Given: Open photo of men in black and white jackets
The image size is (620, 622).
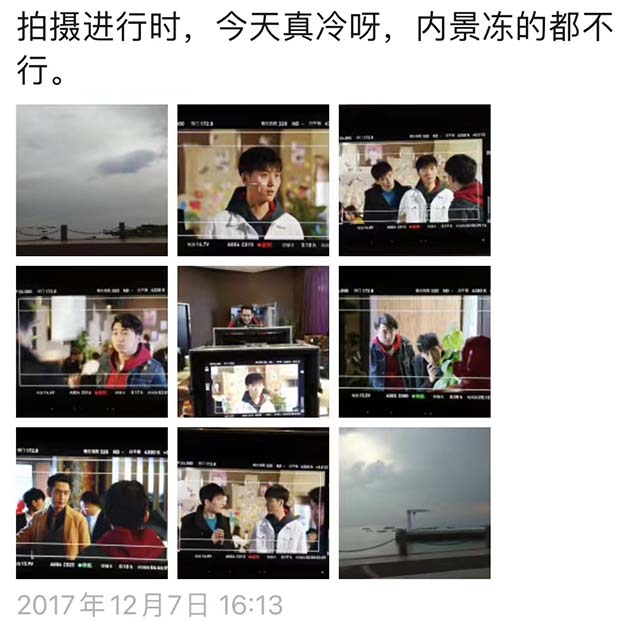Looking at the screenshot, I should tap(253, 502).
